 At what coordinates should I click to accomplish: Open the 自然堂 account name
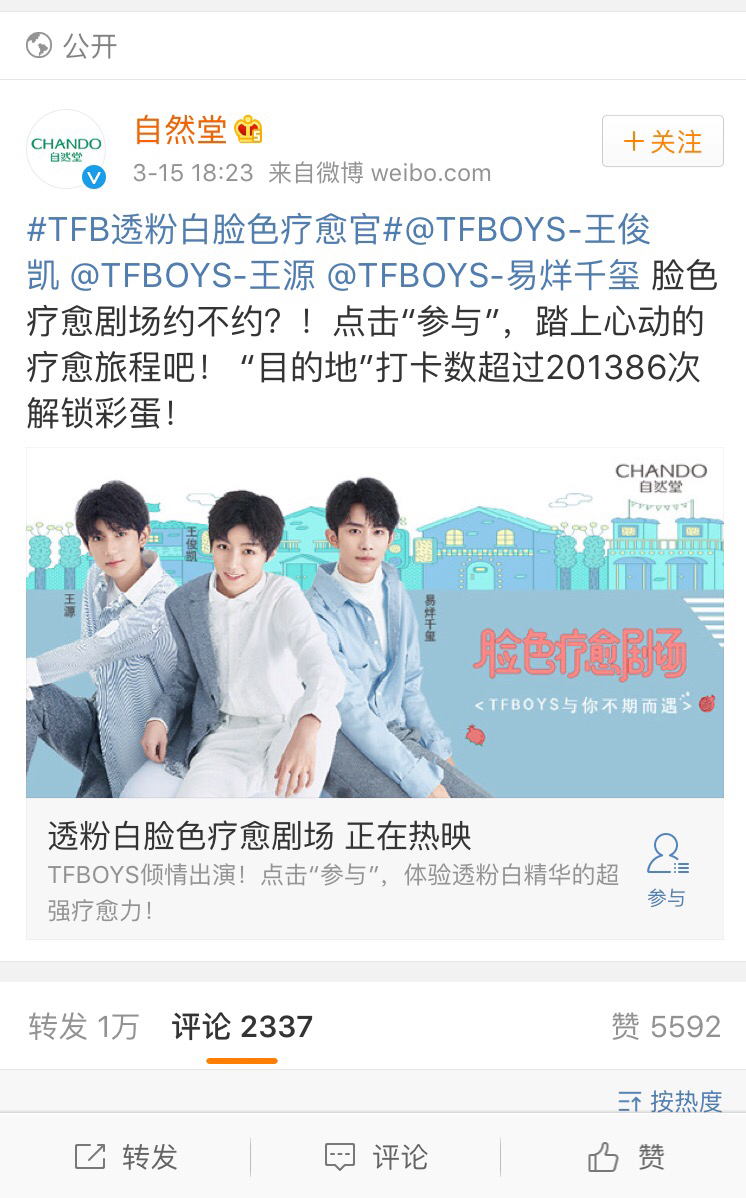[x=181, y=130]
